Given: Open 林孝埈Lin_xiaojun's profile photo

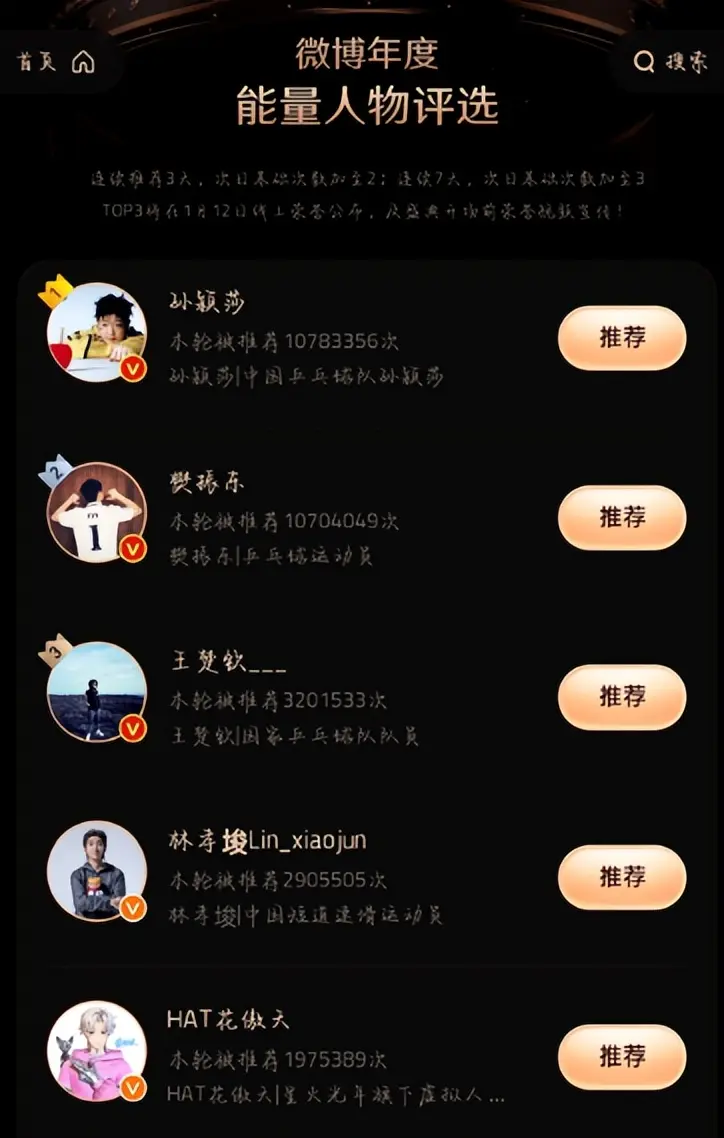Looking at the screenshot, I should pos(96,872).
